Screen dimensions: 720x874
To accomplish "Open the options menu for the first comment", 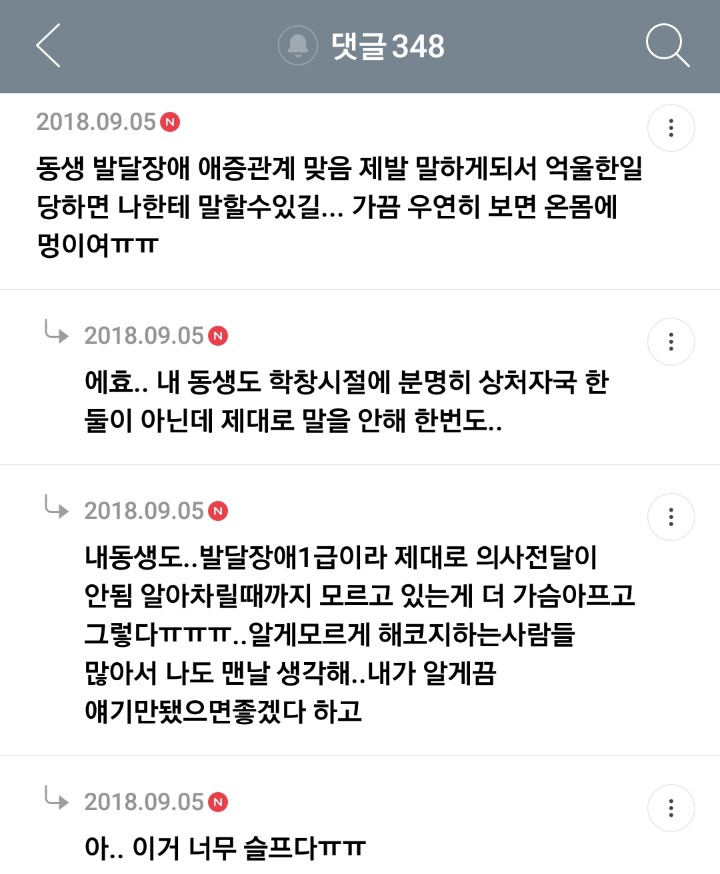I will pos(670,128).
